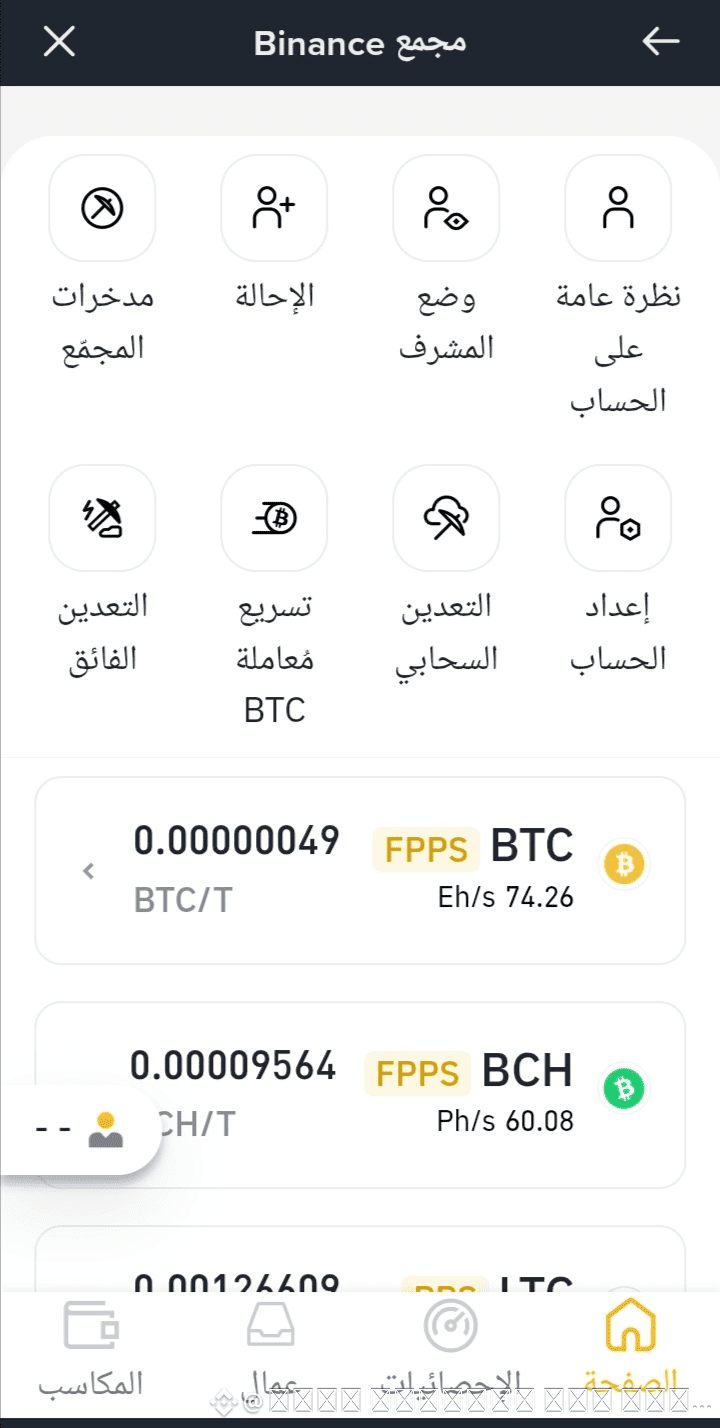The height and width of the screenshot is (1428, 720).
Task: Open إعداد الحساب
Action: [618, 570]
